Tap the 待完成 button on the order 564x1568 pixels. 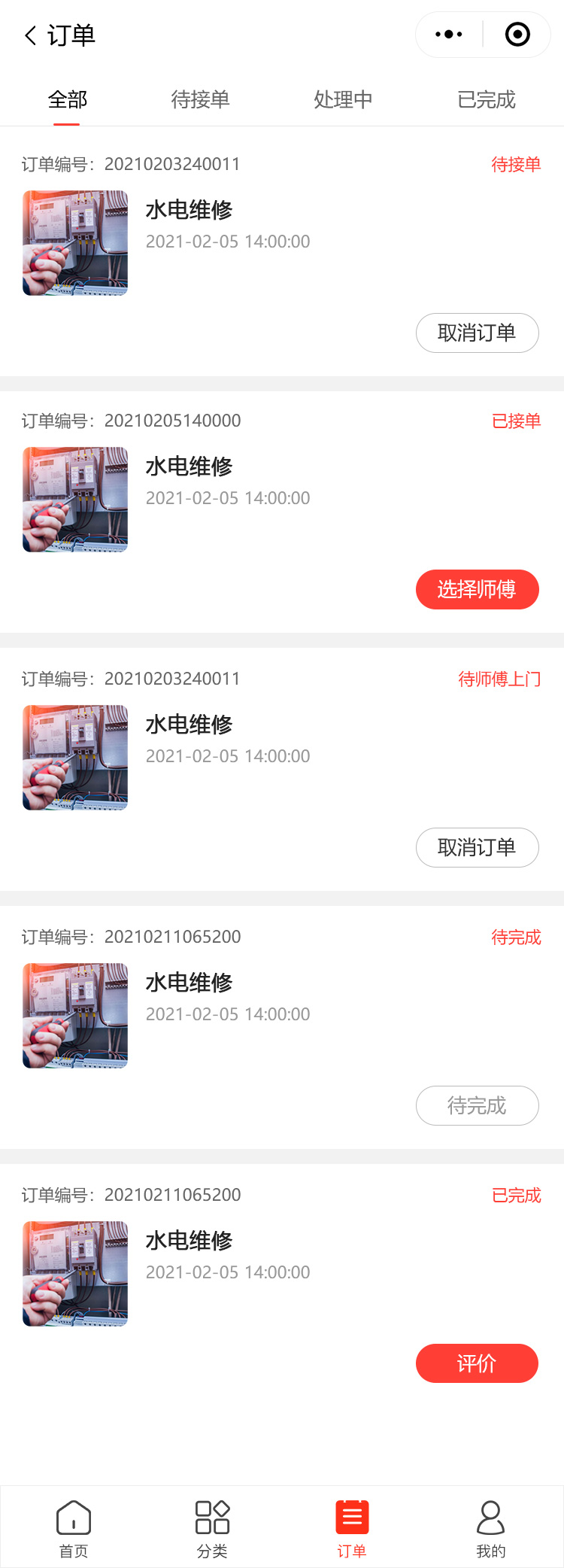tap(477, 1105)
